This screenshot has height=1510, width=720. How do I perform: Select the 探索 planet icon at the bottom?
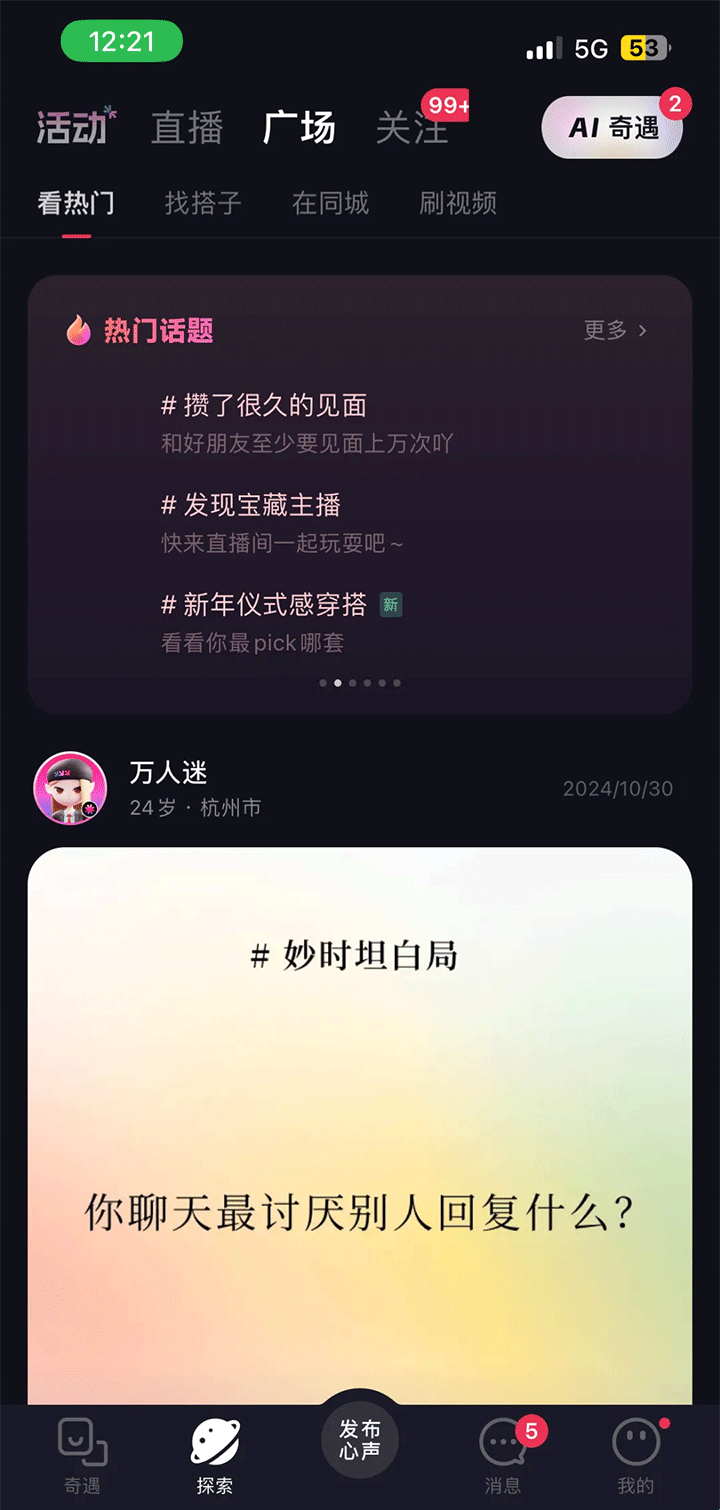[x=215, y=1445]
